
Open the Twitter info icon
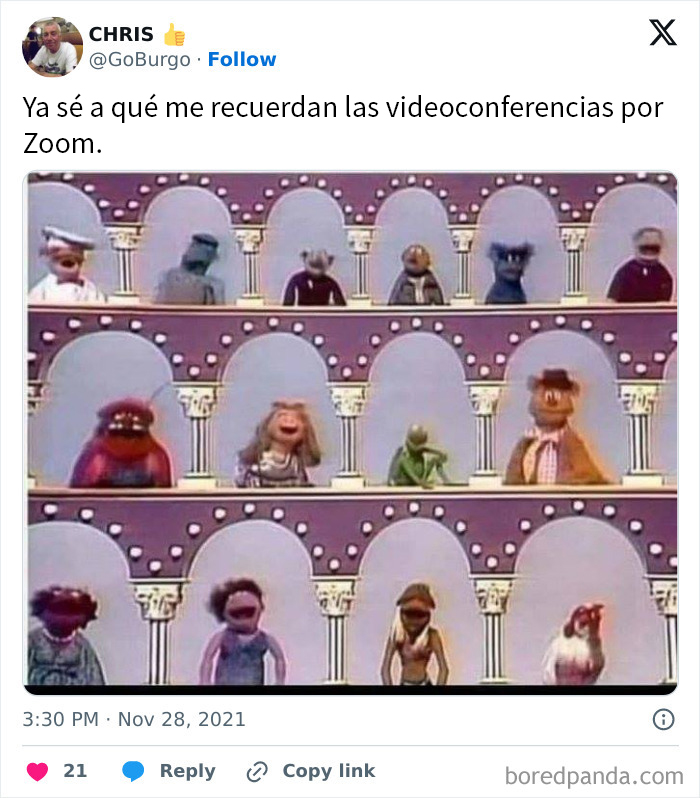663,719
